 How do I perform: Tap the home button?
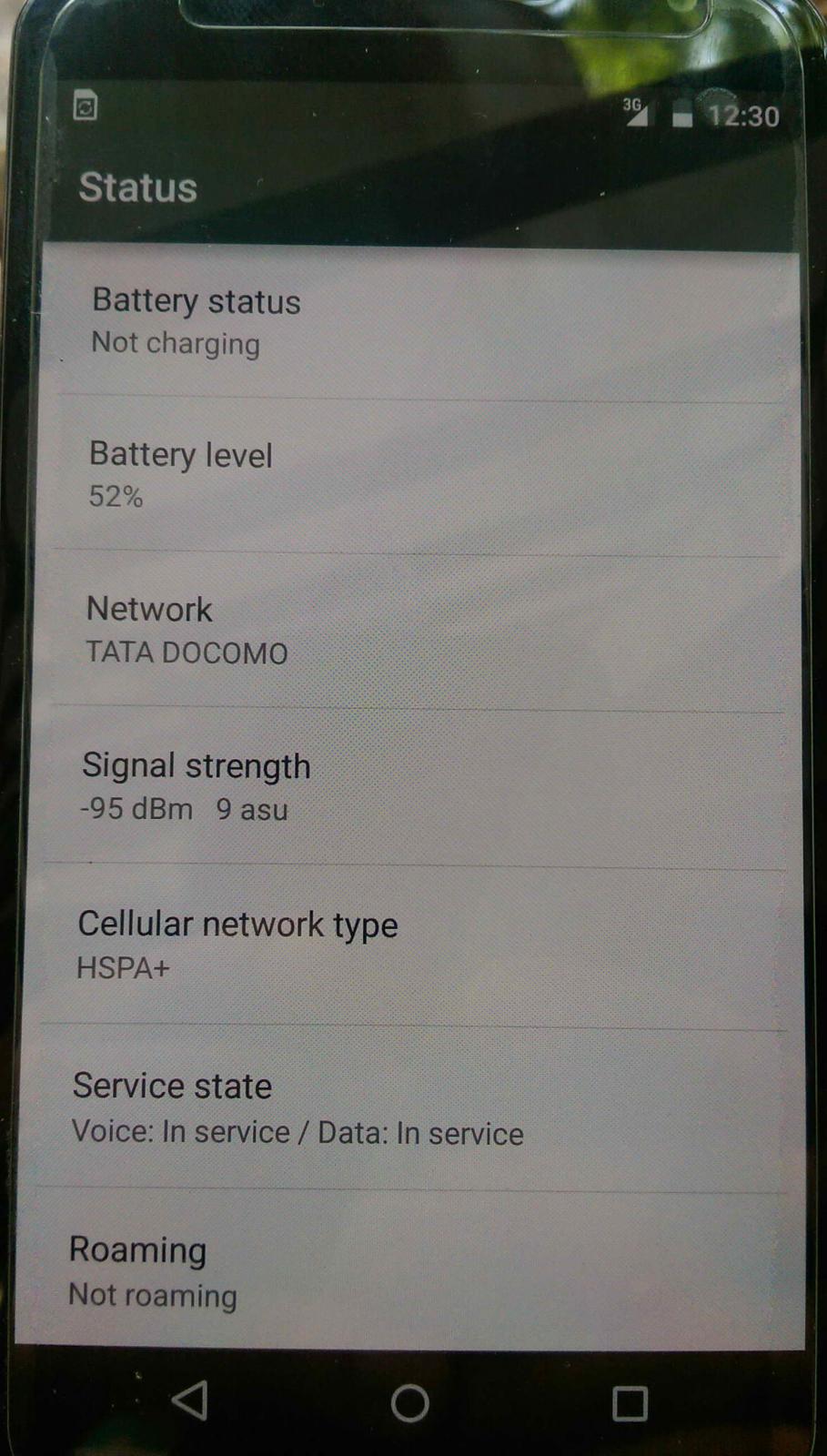410,1402
